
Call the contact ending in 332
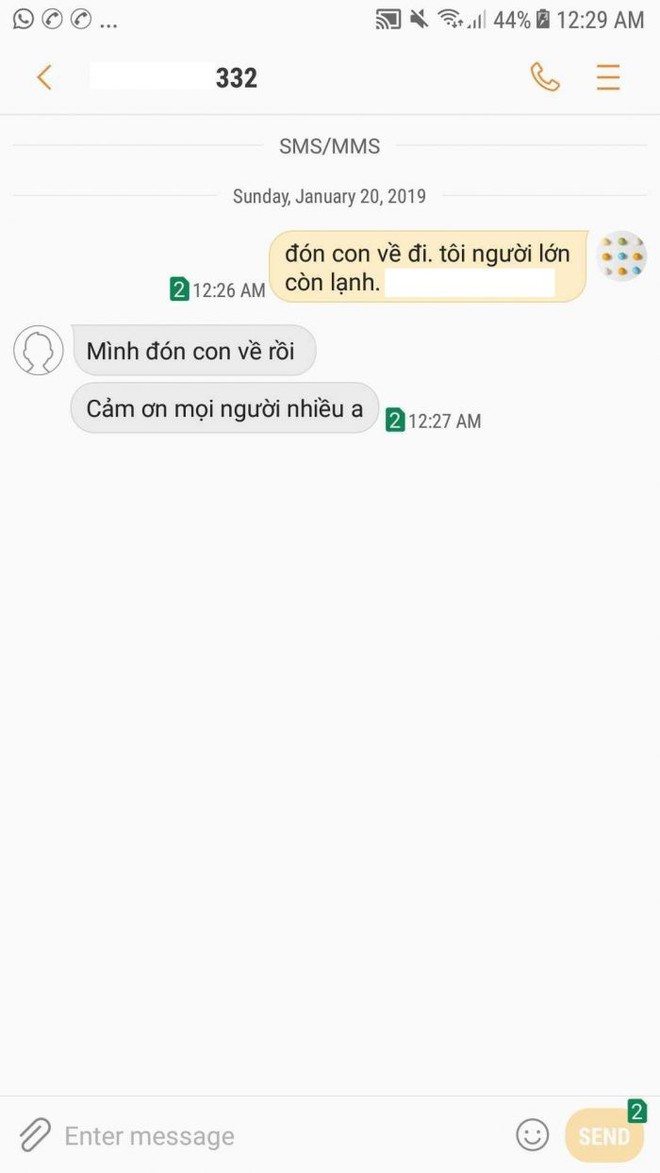tap(546, 77)
